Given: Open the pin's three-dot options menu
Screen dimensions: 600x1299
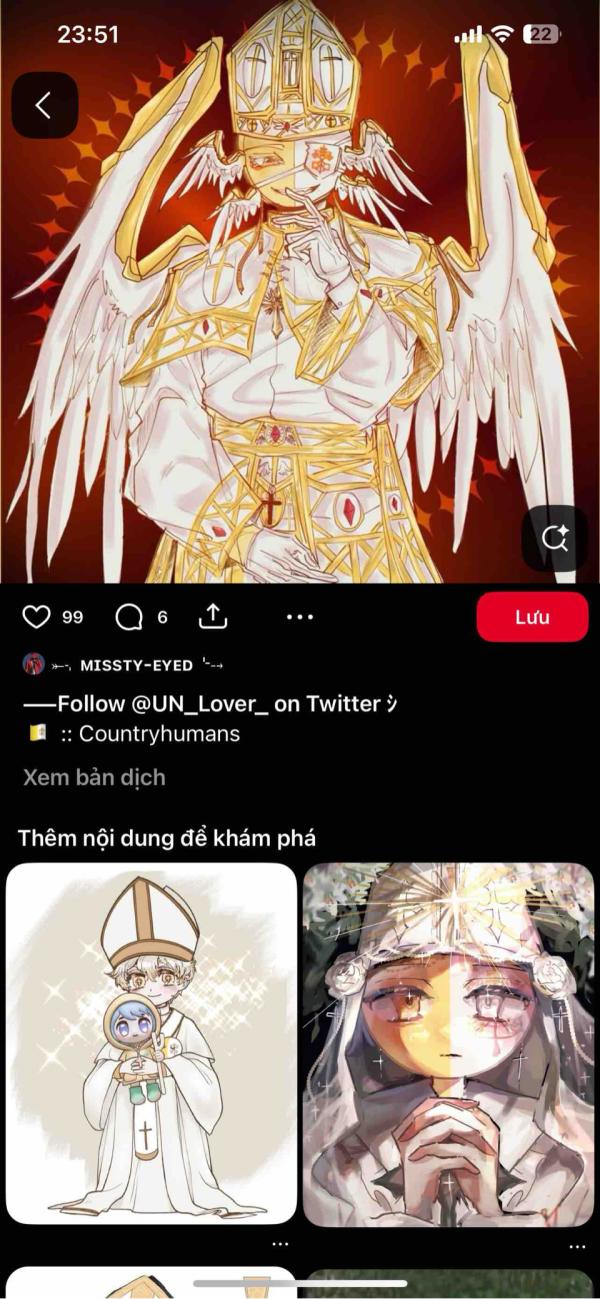Looking at the screenshot, I should coord(300,617).
